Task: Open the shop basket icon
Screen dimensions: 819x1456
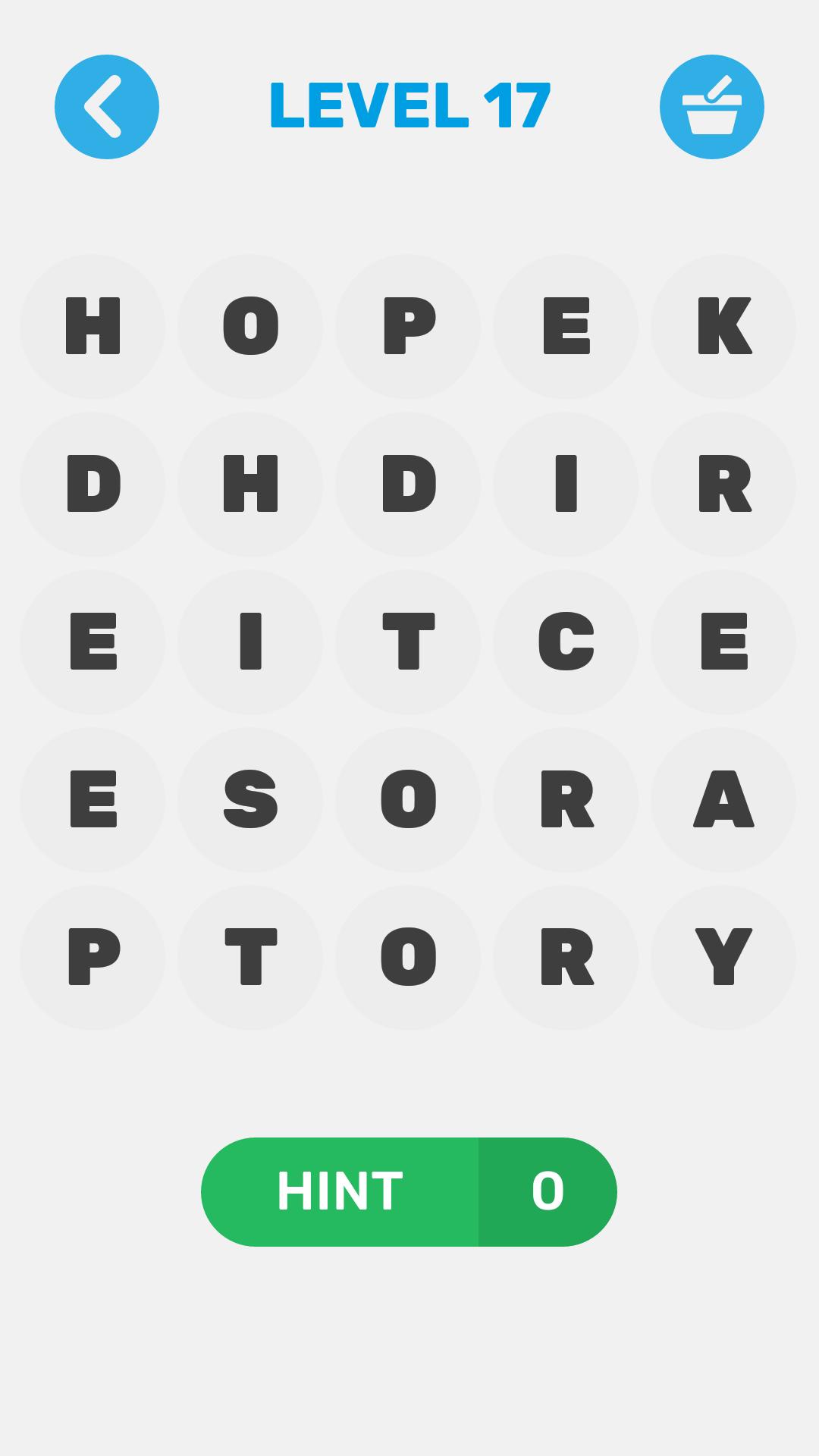Action: pos(711,107)
